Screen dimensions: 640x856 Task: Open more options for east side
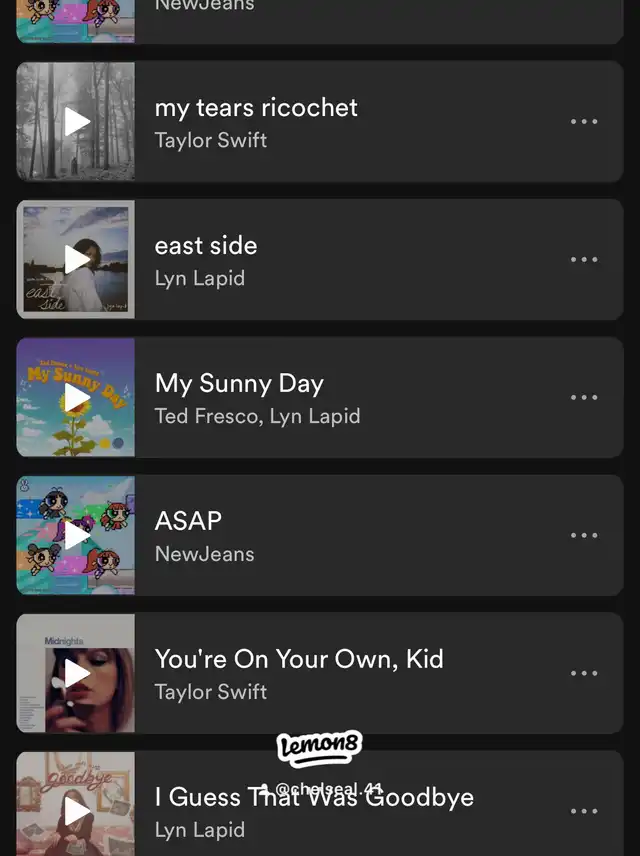tap(584, 260)
